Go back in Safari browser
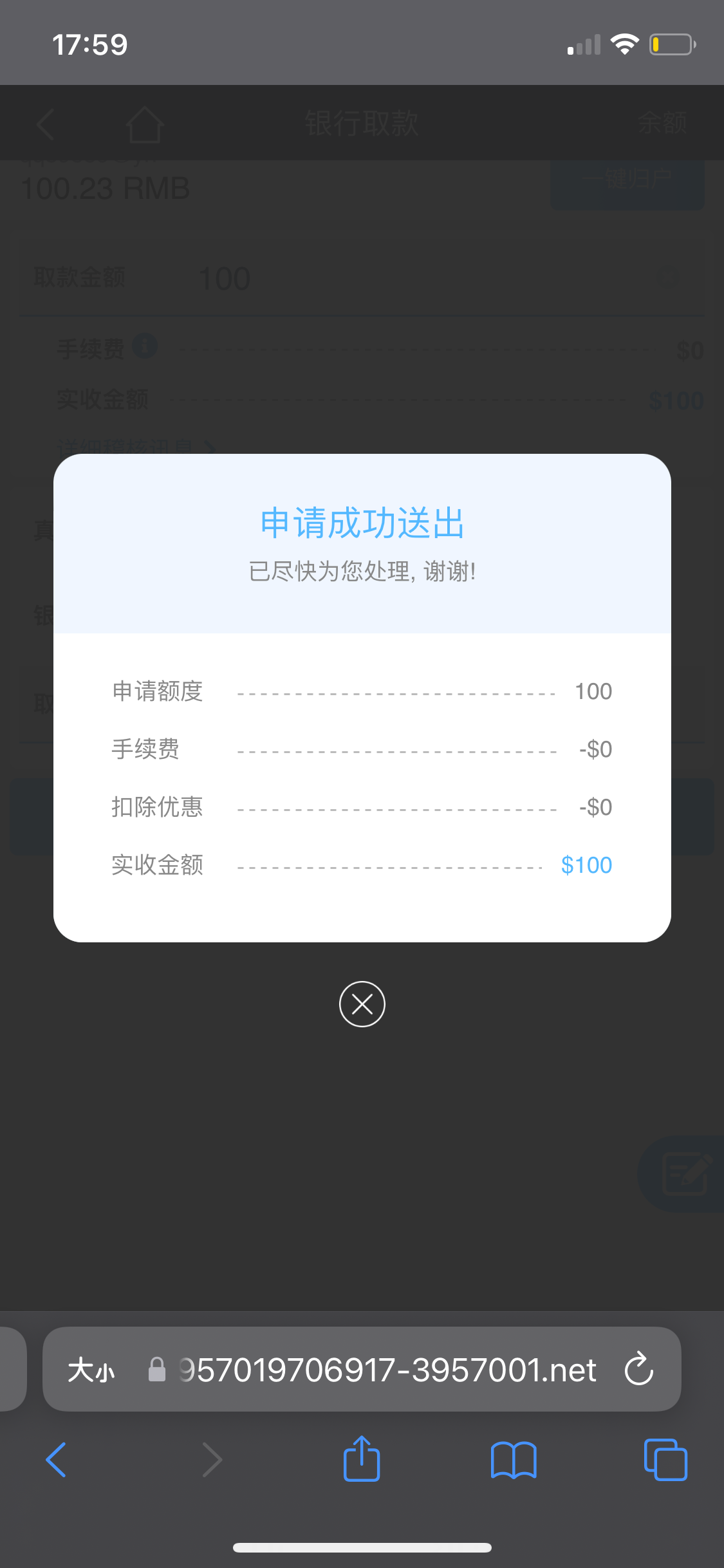Viewport: 724px width, 1568px height. coord(57,1459)
